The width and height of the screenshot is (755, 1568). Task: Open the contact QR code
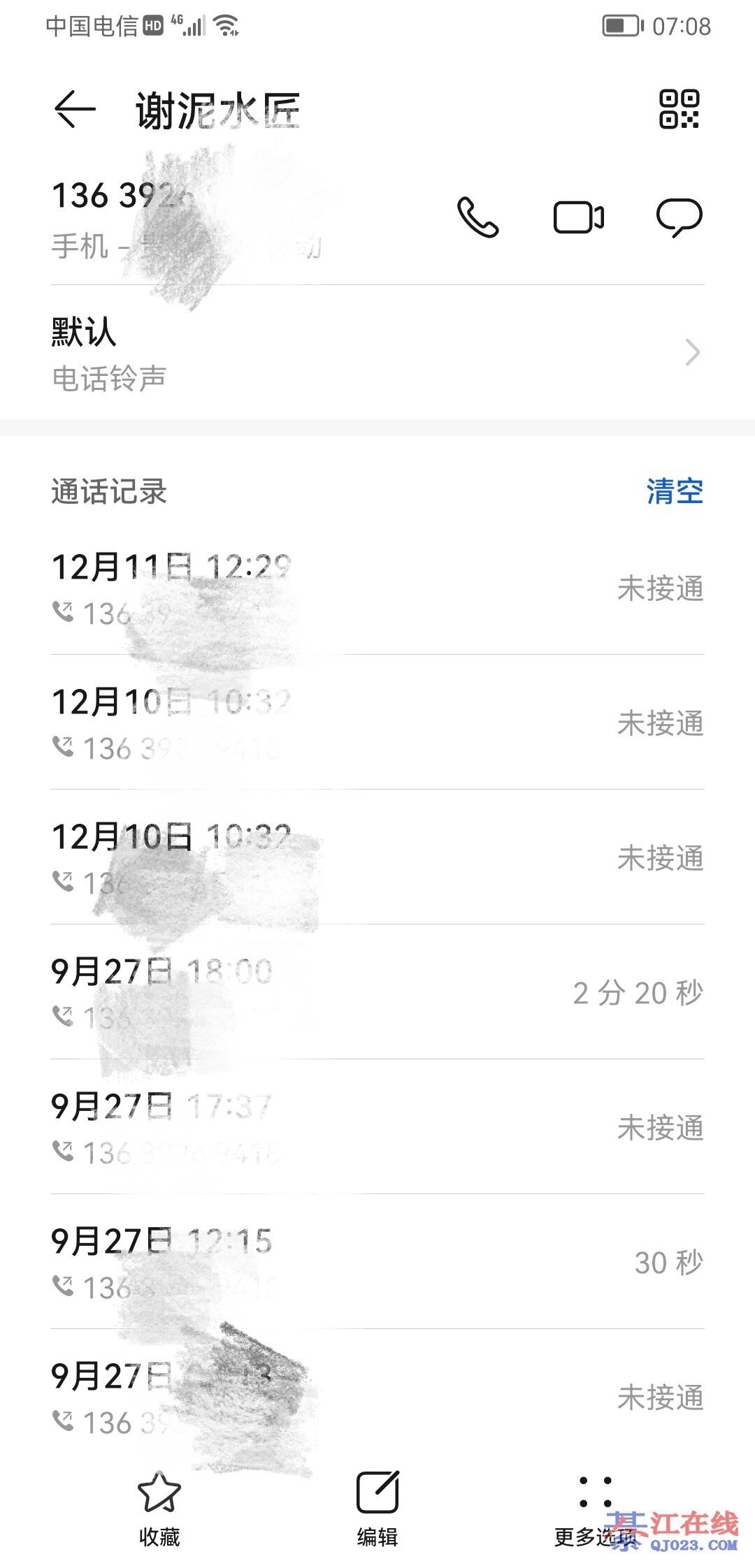click(x=679, y=110)
